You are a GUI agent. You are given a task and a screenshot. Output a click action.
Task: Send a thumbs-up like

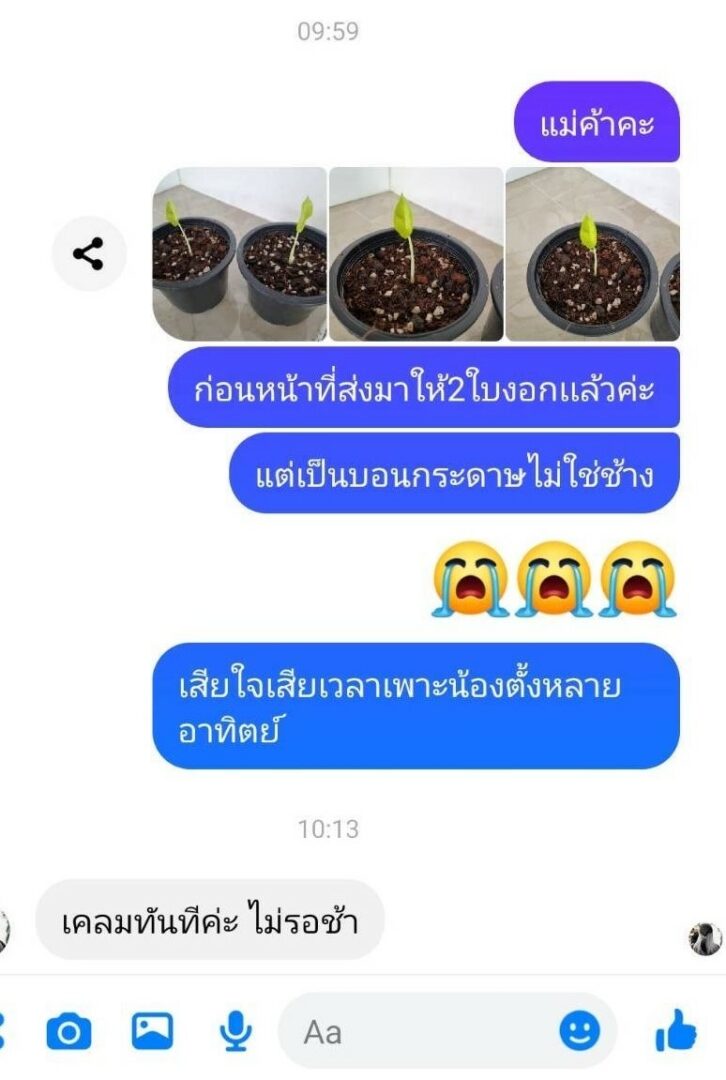pos(677,1031)
